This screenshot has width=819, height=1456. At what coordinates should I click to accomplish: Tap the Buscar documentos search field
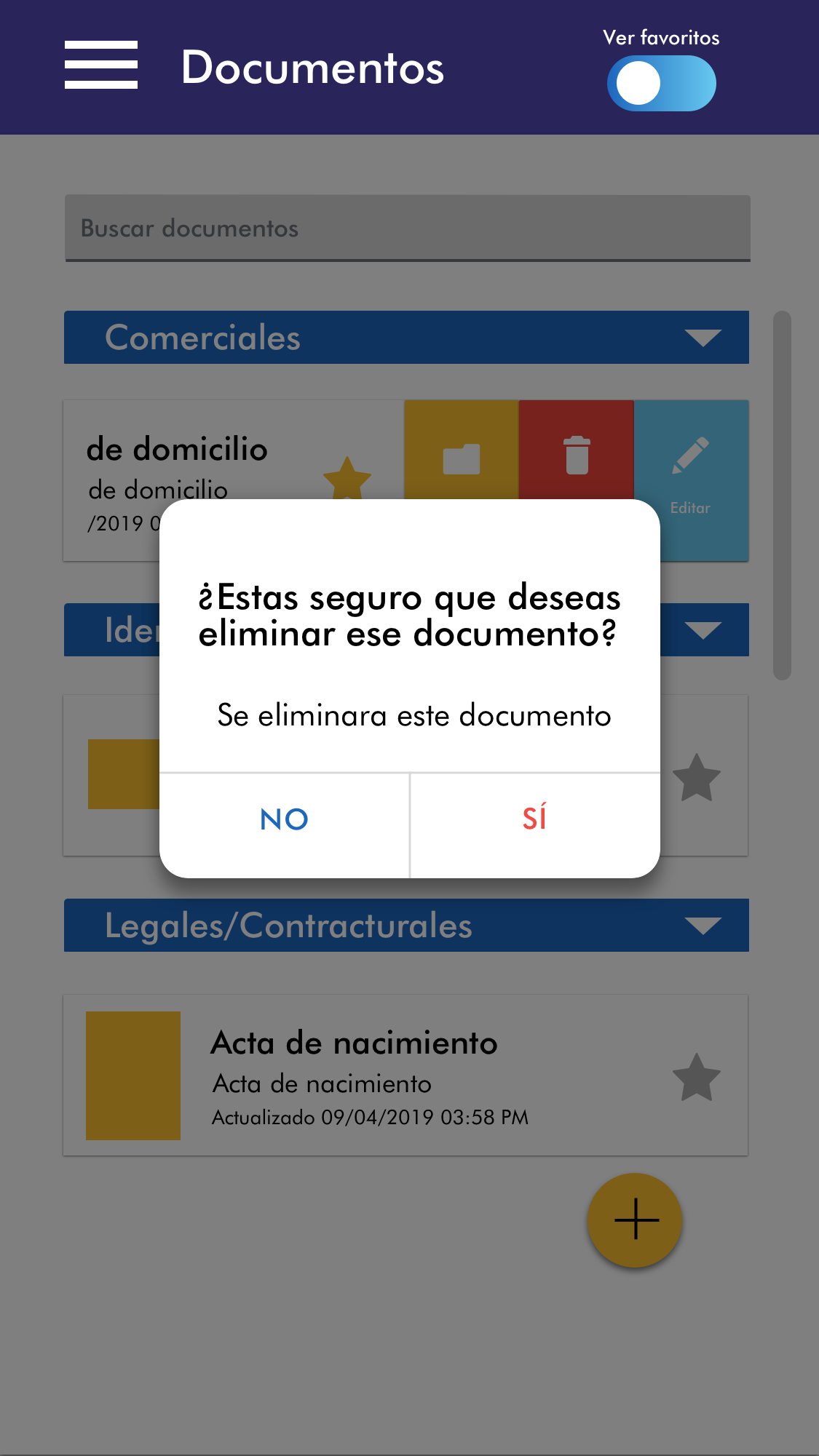coord(407,228)
